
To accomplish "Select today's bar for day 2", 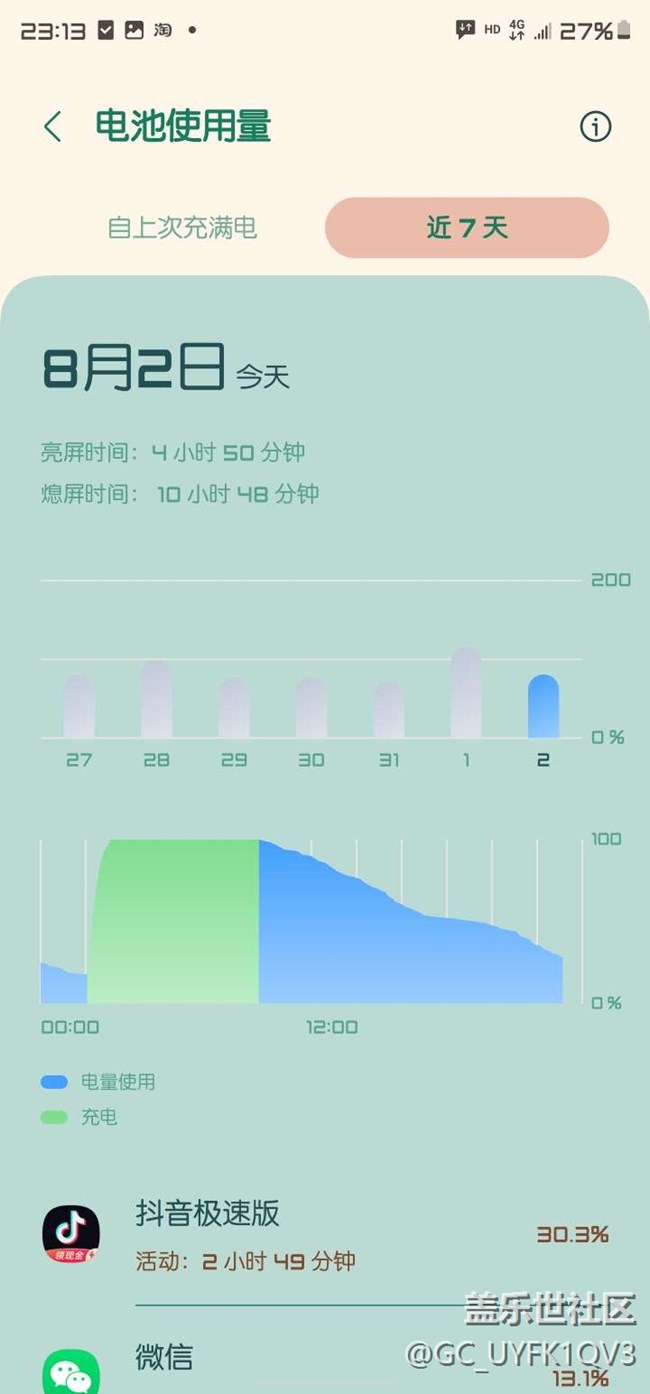I will coord(543,706).
